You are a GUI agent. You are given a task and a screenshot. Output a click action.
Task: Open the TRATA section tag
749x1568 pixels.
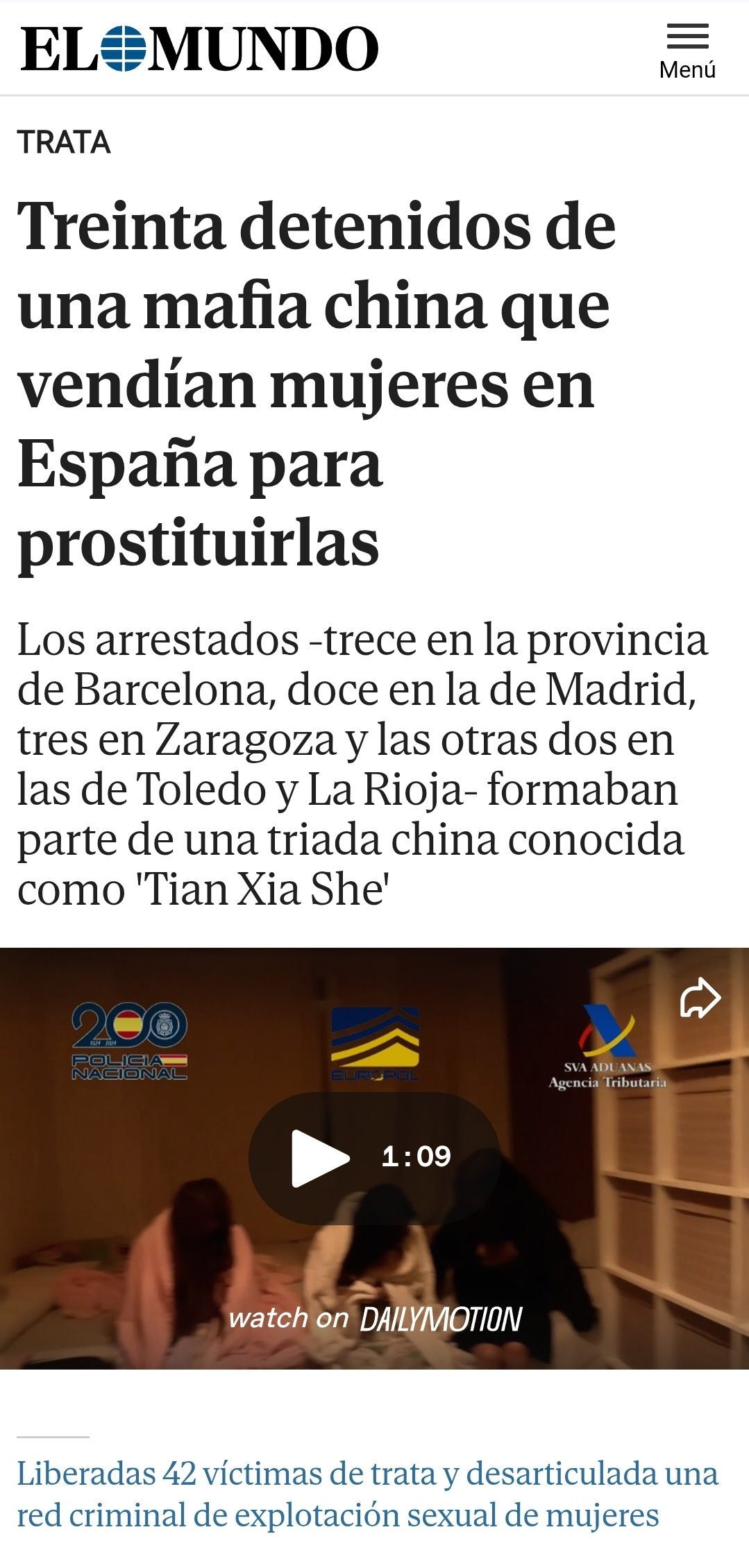pyautogui.click(x=64, y=142)
